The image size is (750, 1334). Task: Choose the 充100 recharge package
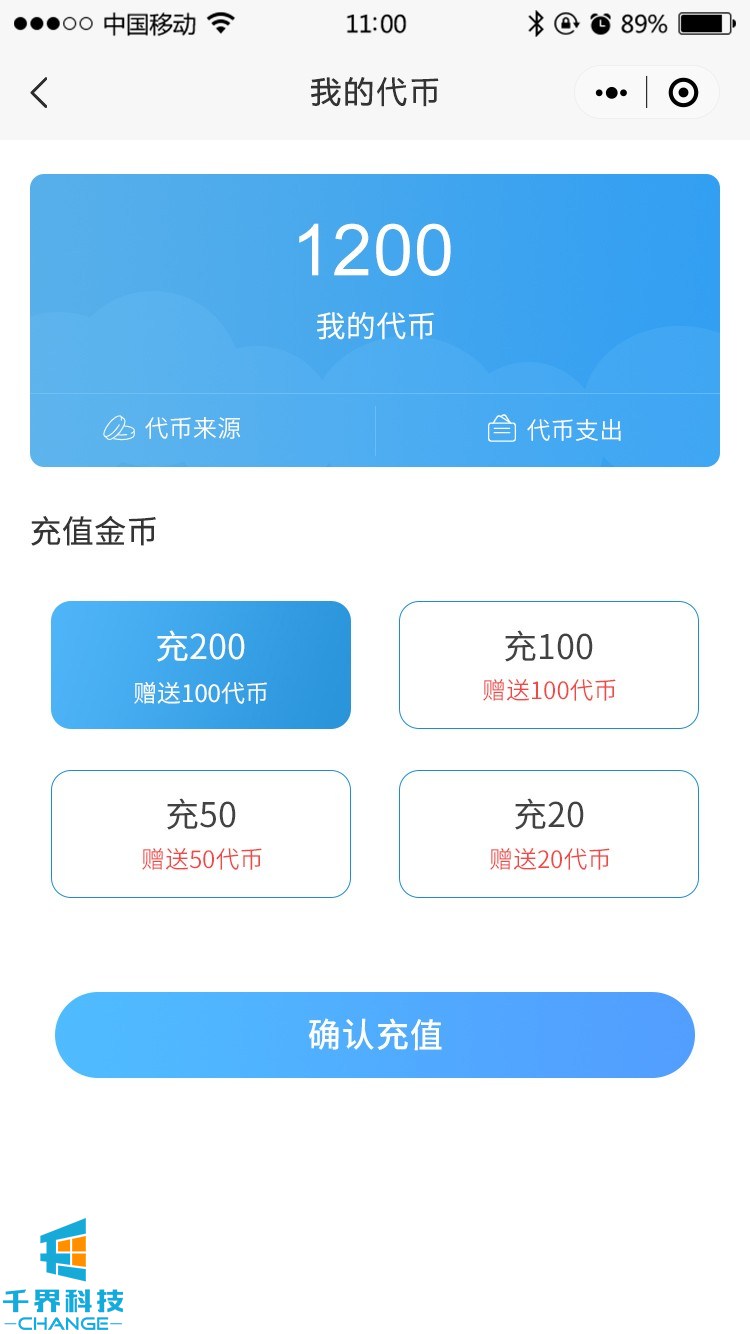tap(549, 665)
